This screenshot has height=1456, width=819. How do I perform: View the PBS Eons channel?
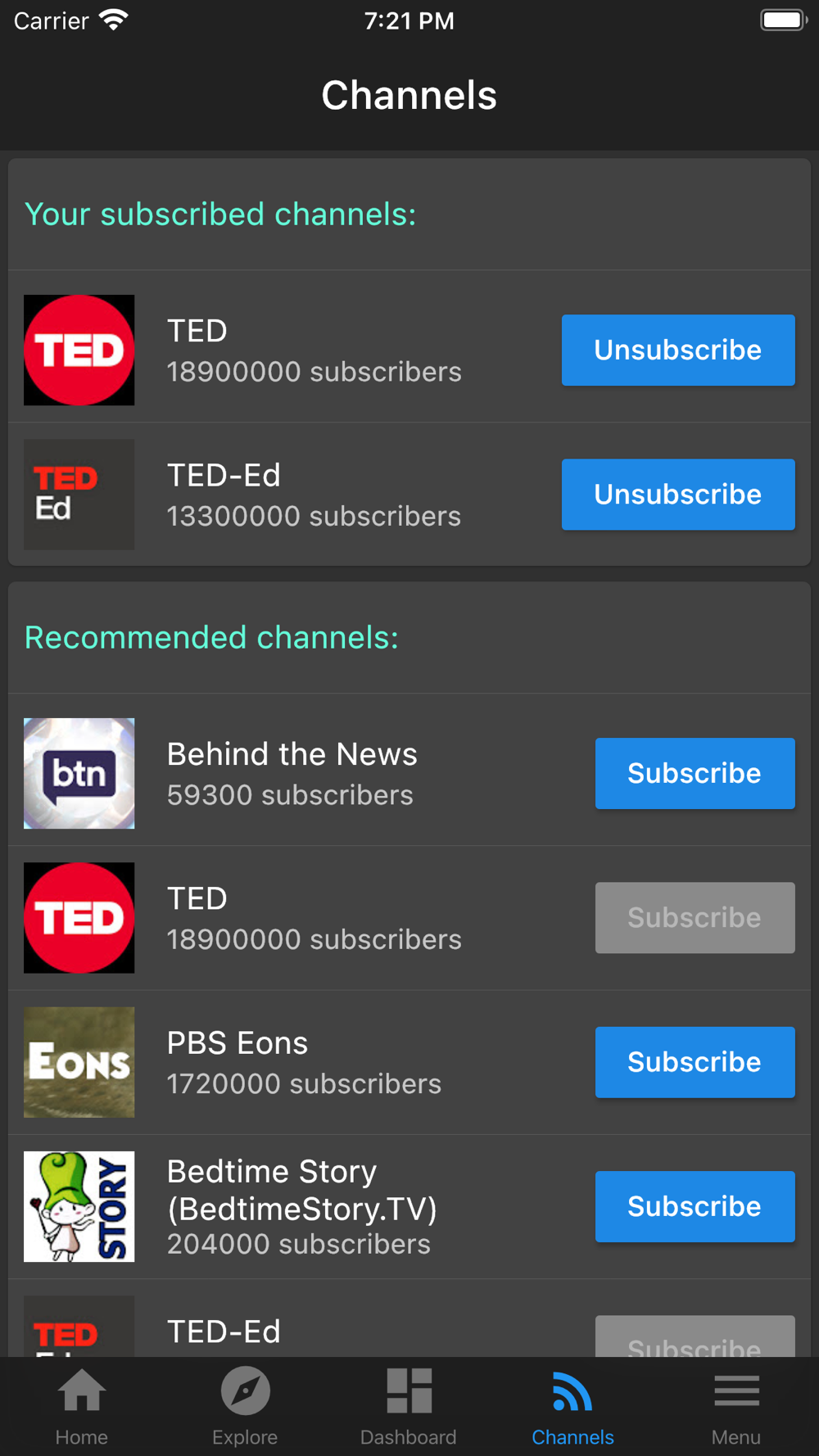303,1062
